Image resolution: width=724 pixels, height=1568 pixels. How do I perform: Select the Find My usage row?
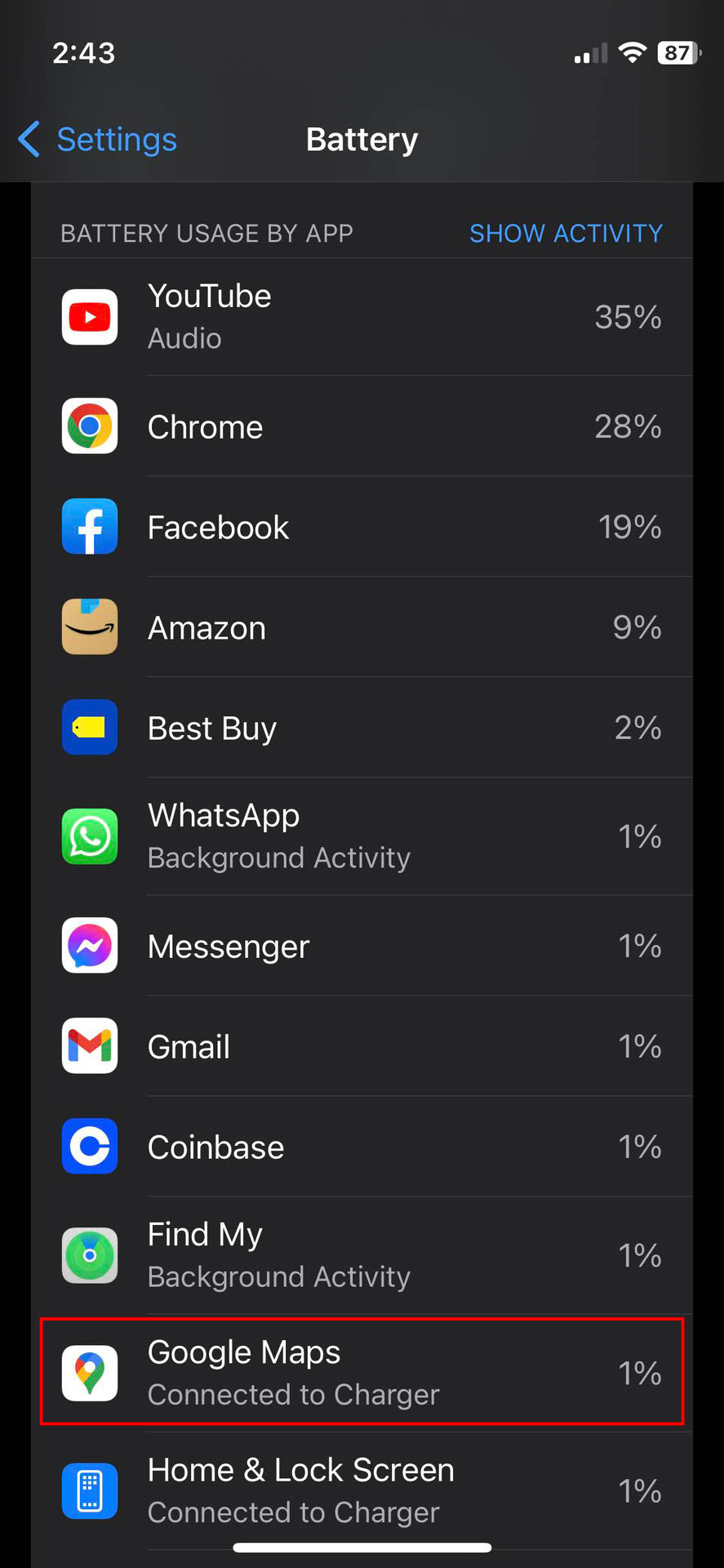362,1255
